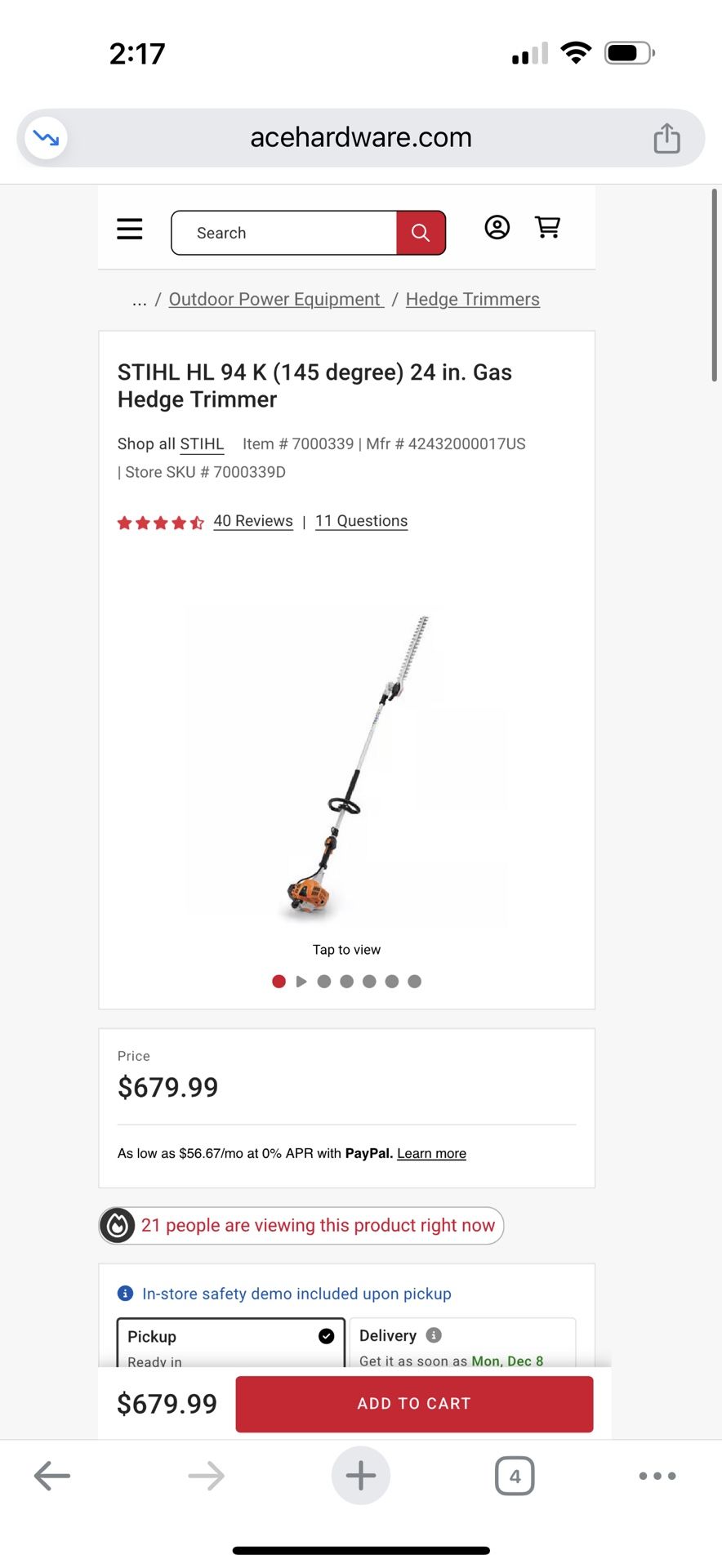Open the account profile icon
The image size is (722, 1568).
tap(497, 228)
